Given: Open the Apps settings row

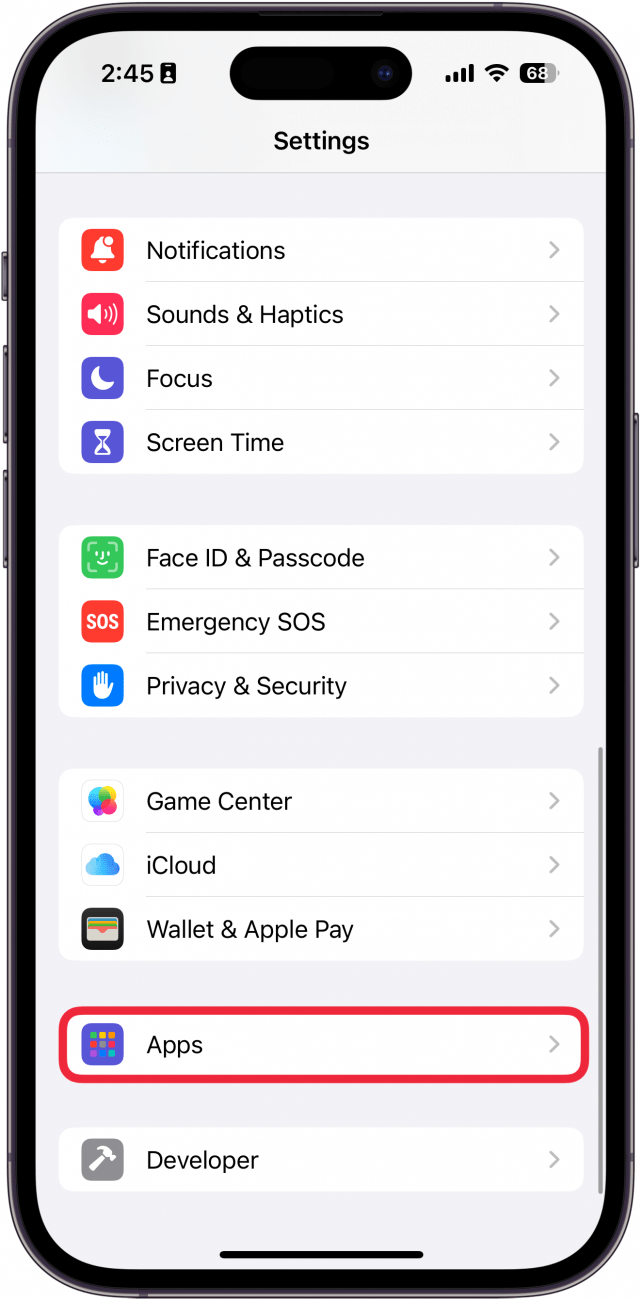Looking at the screenshot, I should (x=320, y=1045).
